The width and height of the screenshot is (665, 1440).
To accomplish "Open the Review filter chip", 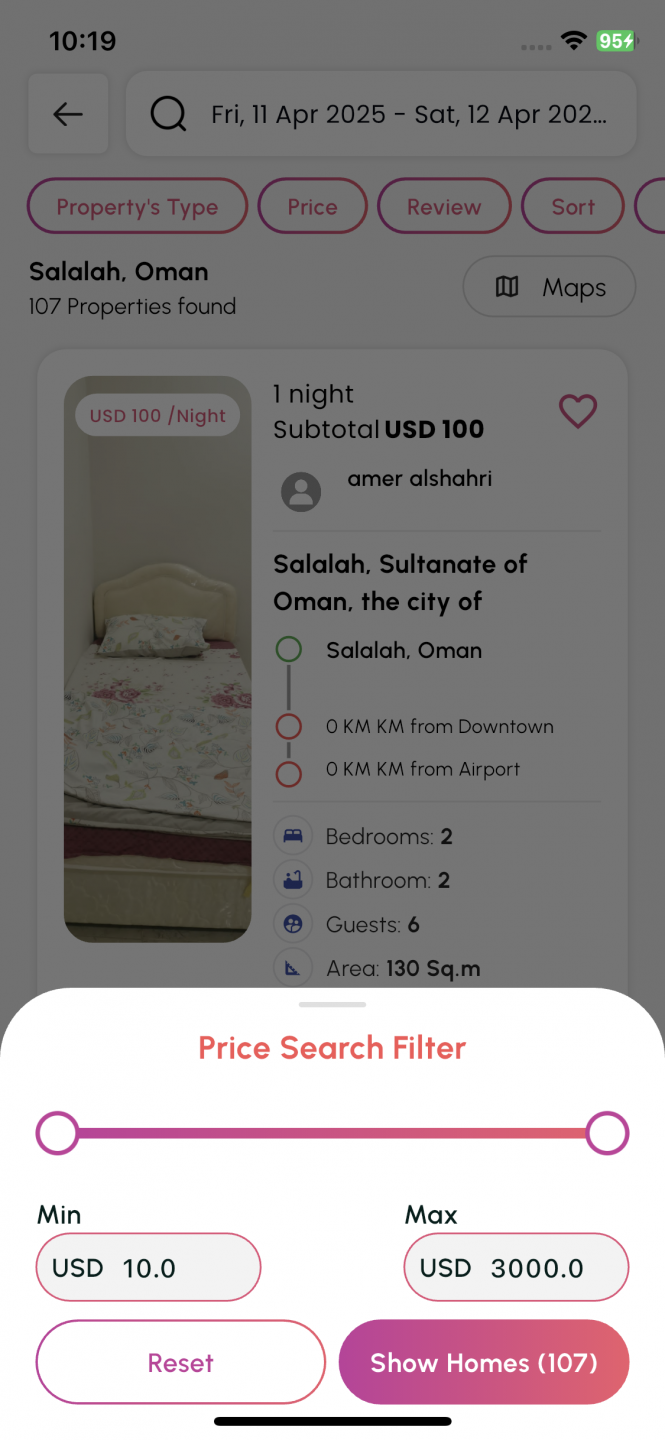I will click(x=444, y=207).
